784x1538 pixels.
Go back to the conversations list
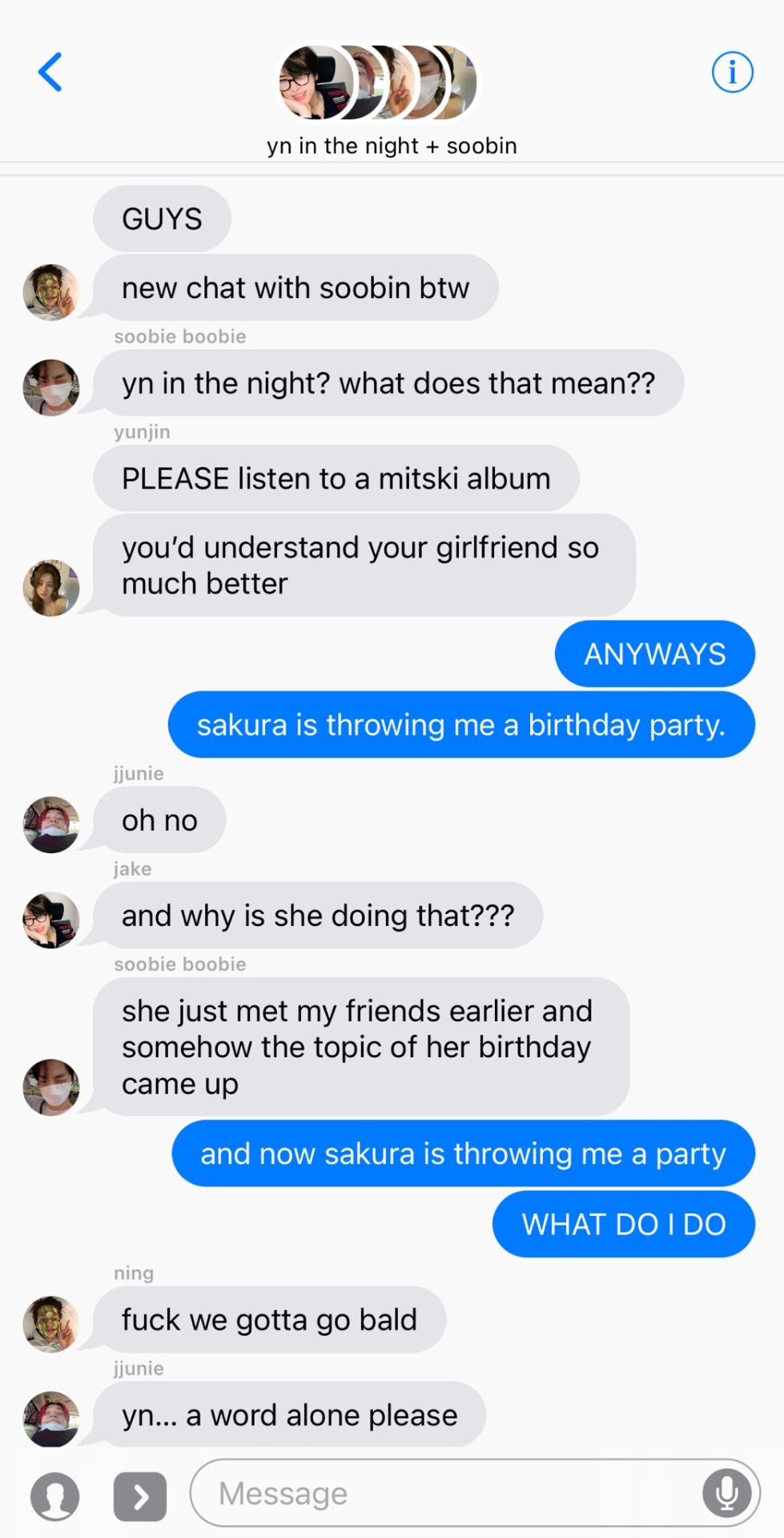coord(50,72)
